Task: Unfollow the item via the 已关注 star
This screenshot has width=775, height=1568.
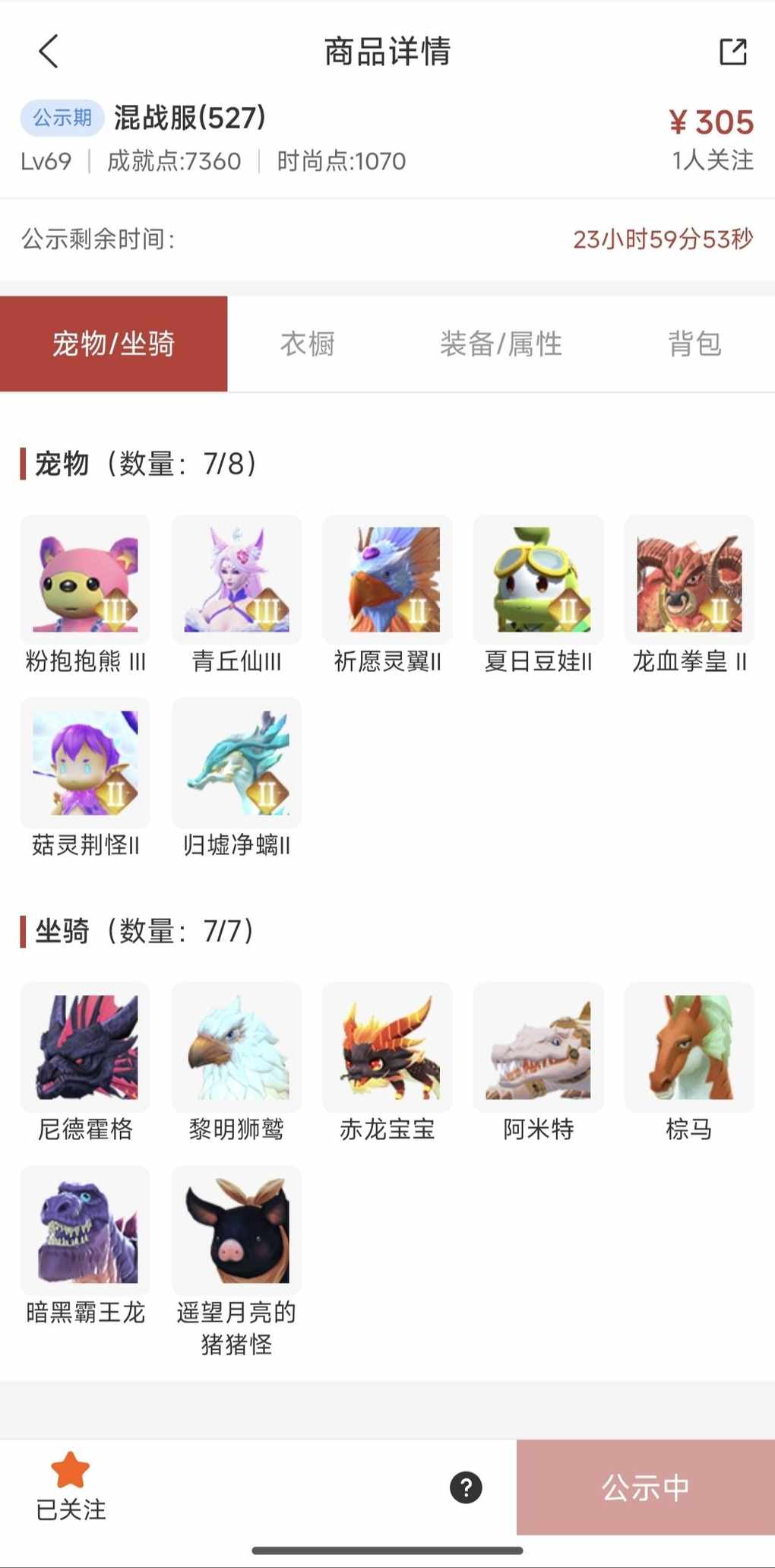Action: click(71, 1486)
